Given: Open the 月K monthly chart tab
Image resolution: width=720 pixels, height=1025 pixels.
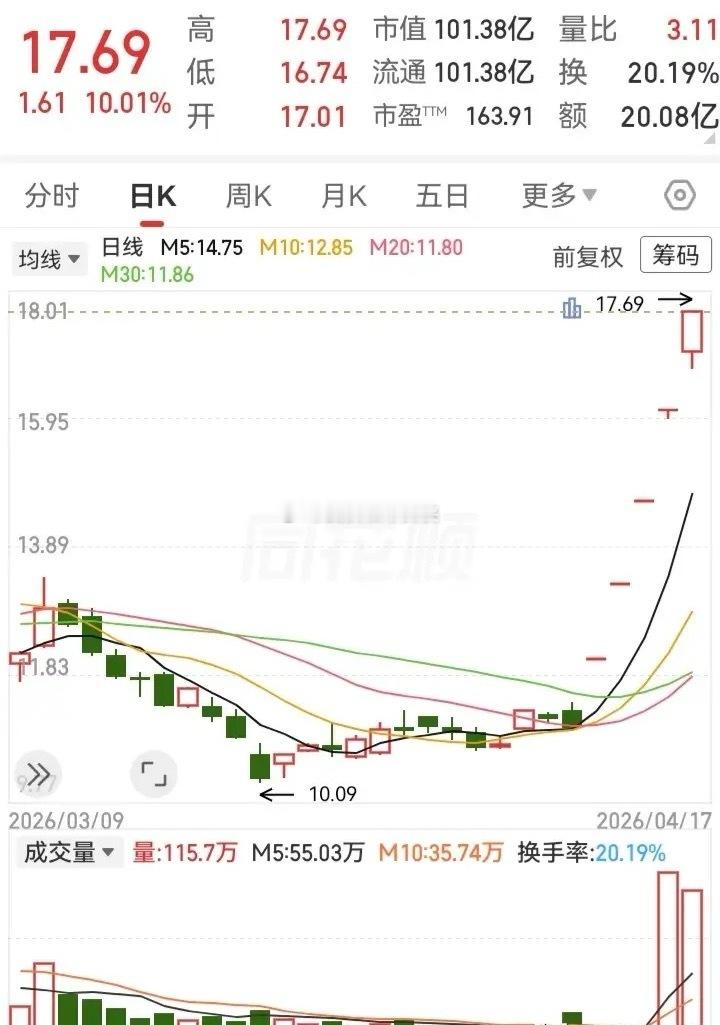Looking at the screenshot, I should coord(343,196).
